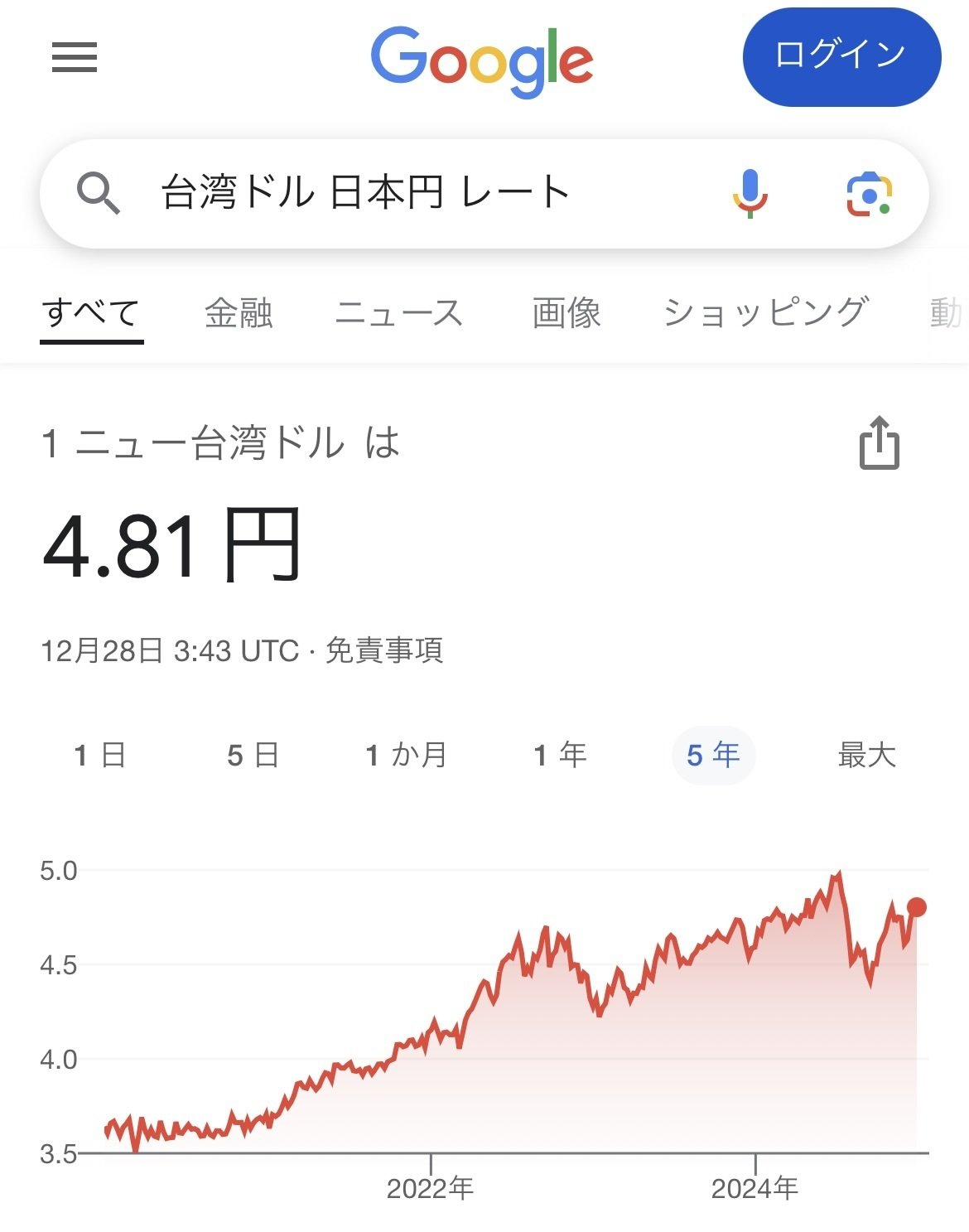Open the hamburger navigation menu

pyautogui.click(x=74, y=59)
